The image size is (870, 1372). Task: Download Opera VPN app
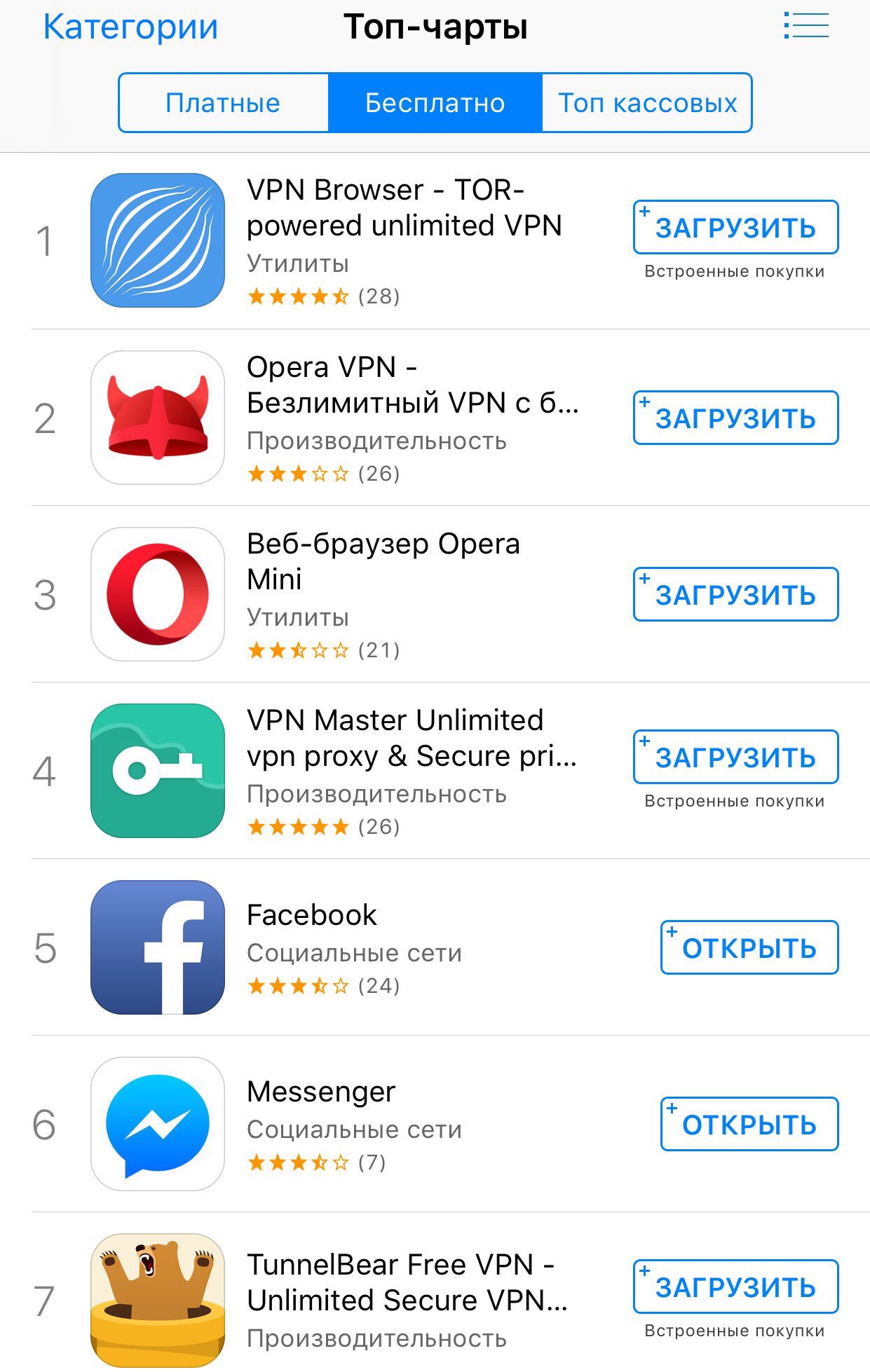(735, 418)
